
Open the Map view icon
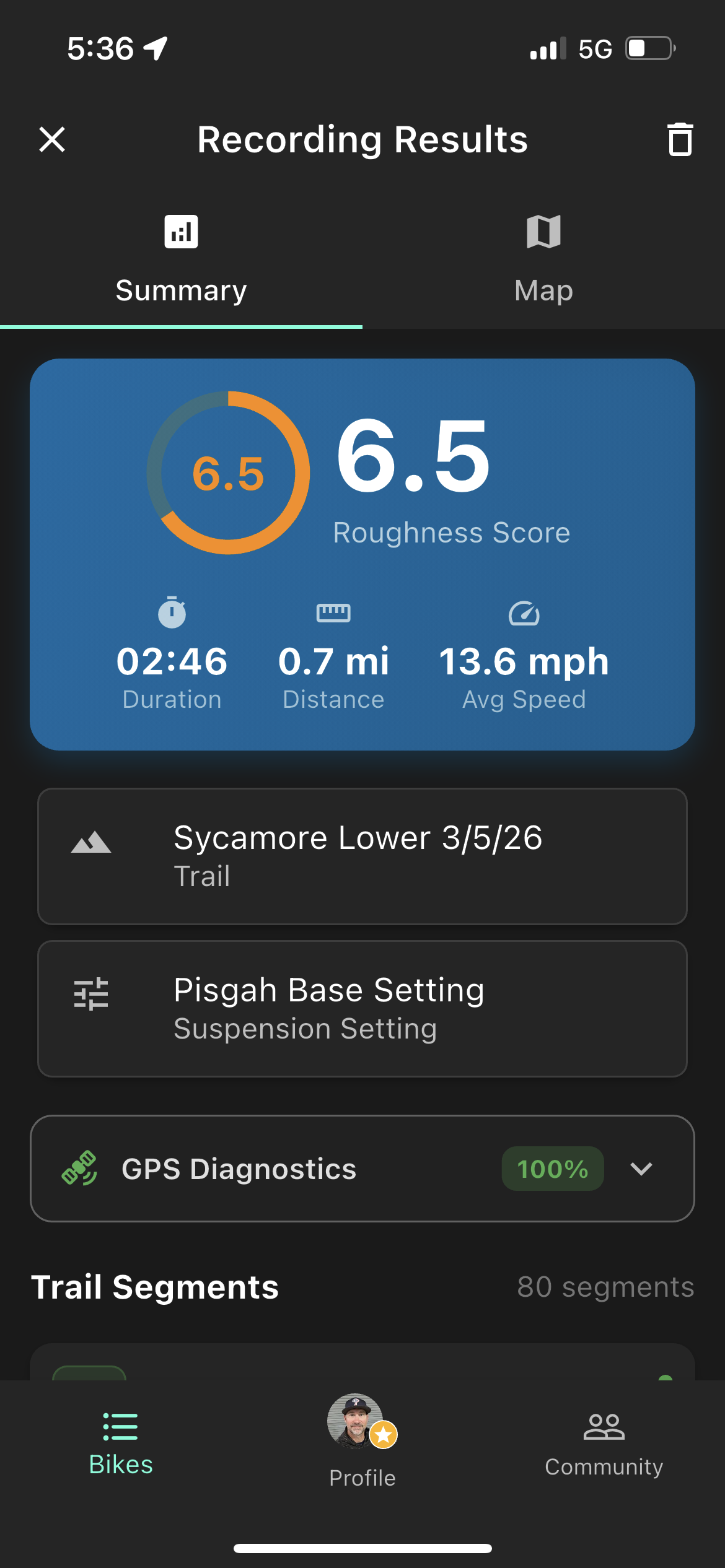[543, 232]
